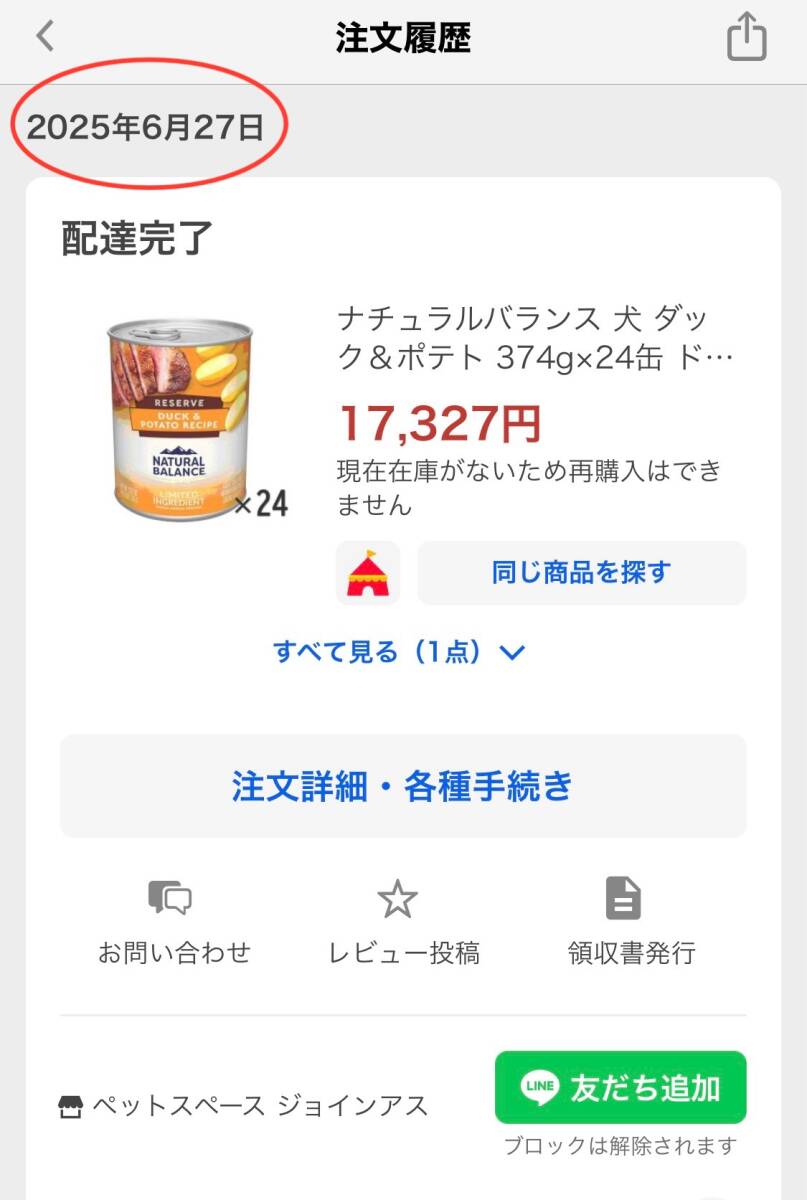Open 注文詳細・各種手続き
The width and height of the screenshot is (807, 1200).
click(403, 787)
